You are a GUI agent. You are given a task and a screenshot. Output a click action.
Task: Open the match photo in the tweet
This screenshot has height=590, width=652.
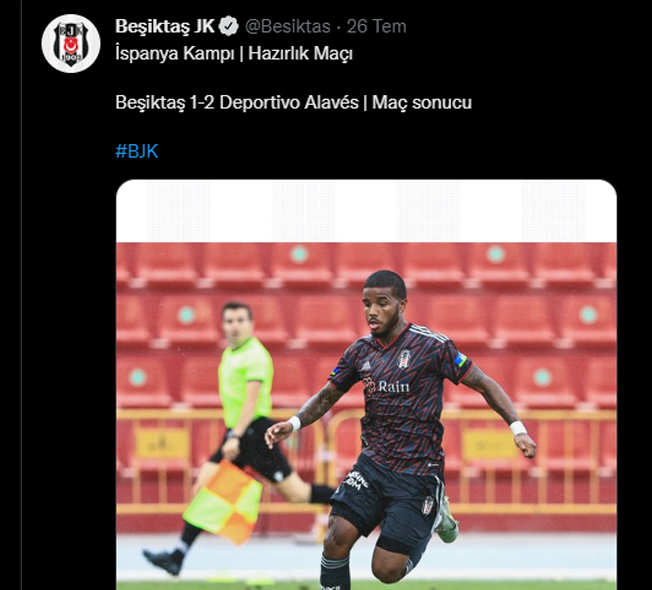pos(366,400)
